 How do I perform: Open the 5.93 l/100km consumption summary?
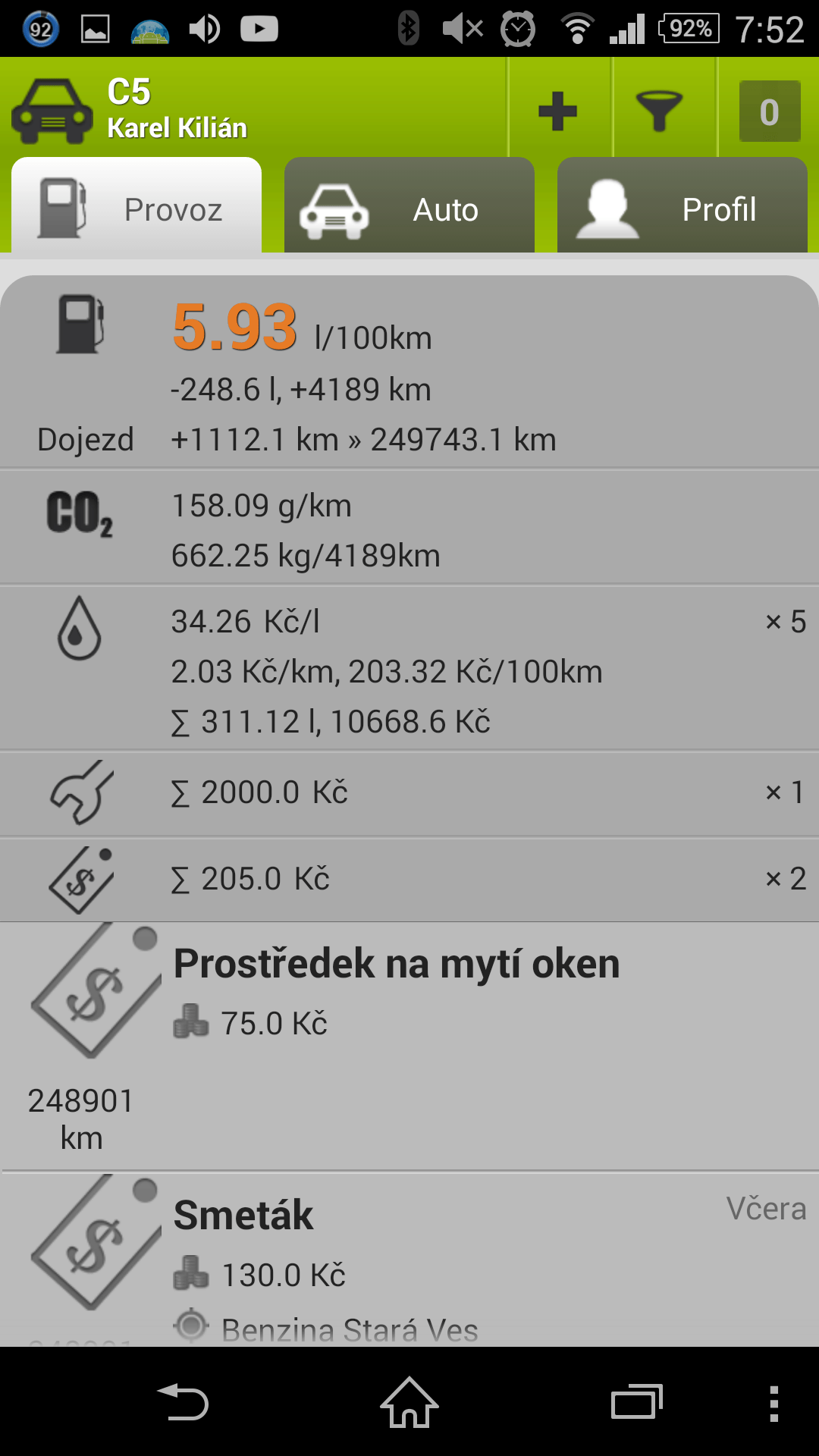409,372
